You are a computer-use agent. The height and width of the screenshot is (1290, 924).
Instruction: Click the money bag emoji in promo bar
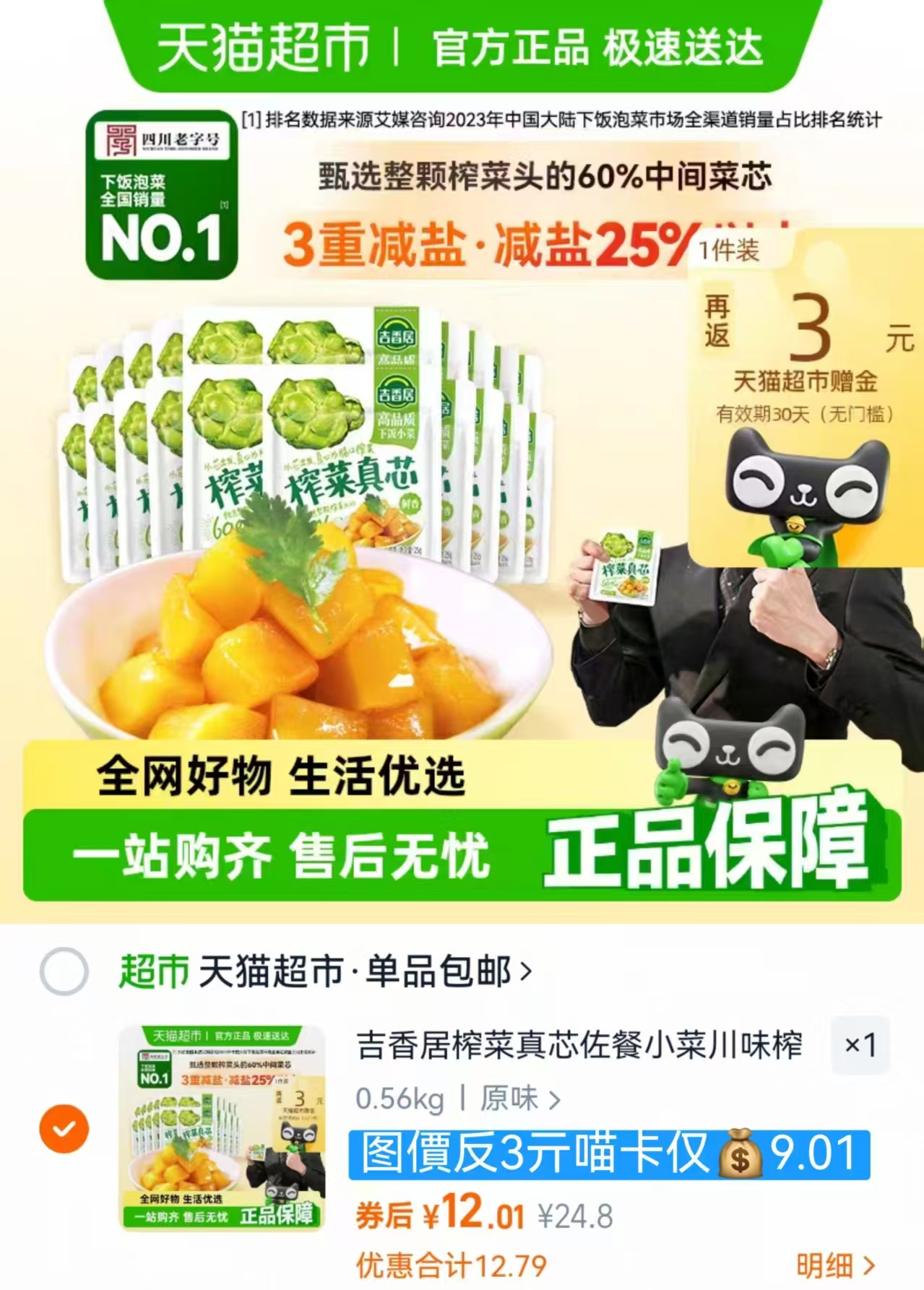click(741, 1153)
